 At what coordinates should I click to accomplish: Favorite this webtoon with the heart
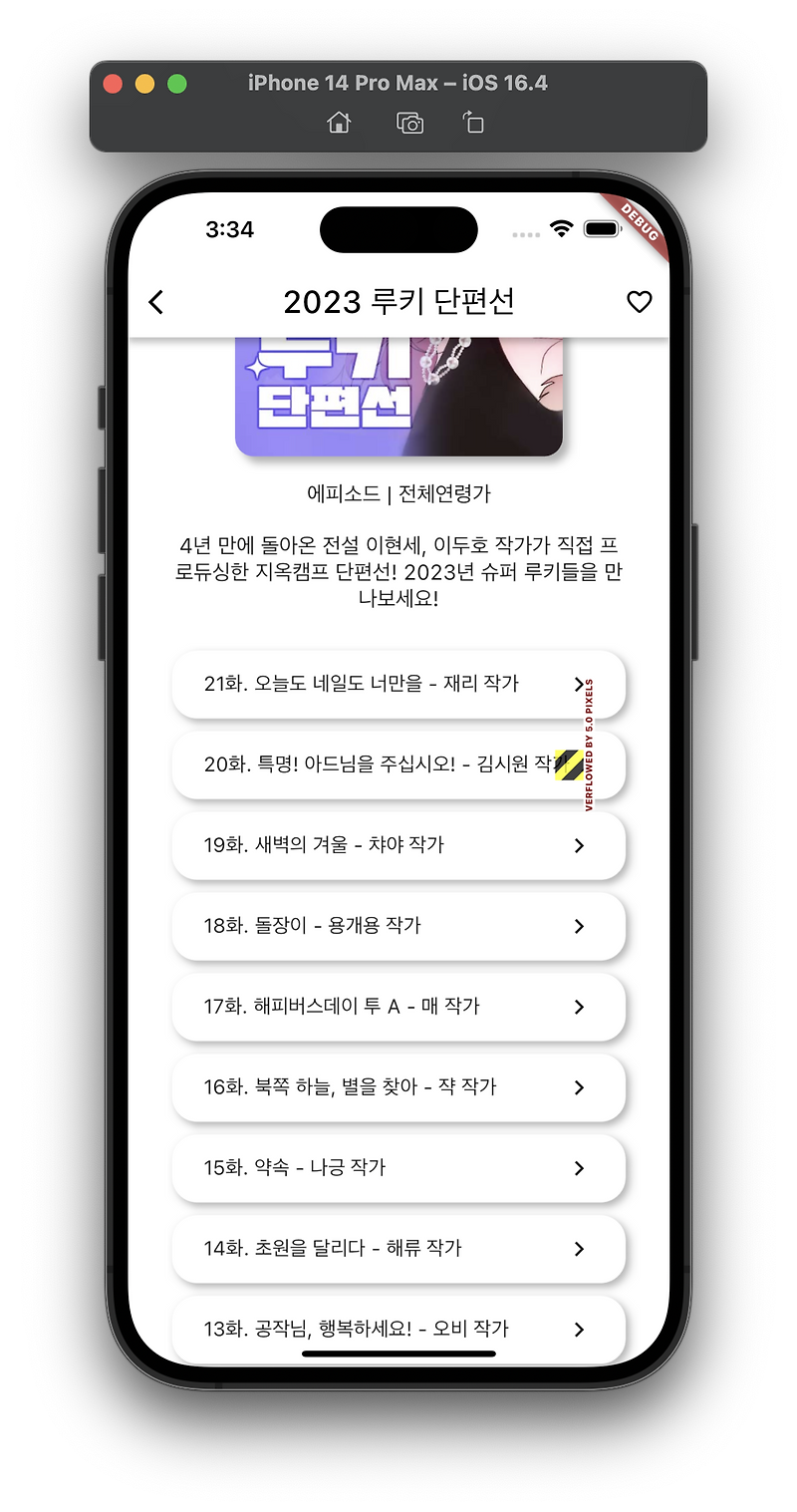pyautogui.click(x=639, y=302)
